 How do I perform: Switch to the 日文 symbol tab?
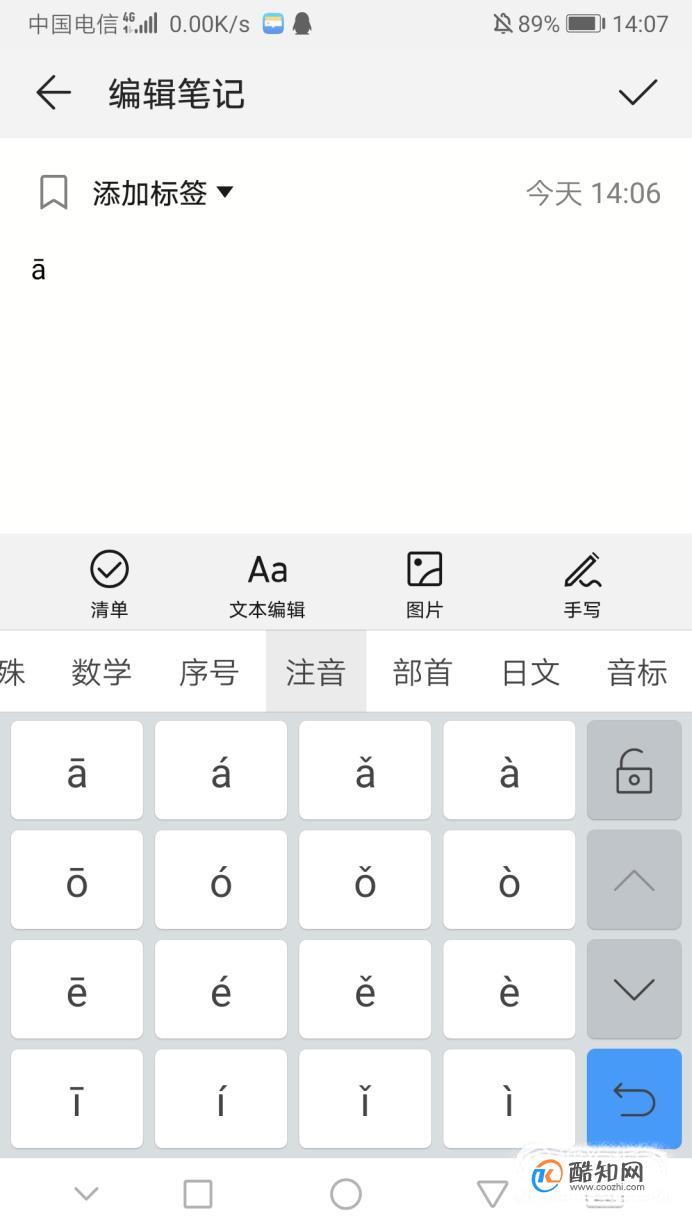coord(530,672)
